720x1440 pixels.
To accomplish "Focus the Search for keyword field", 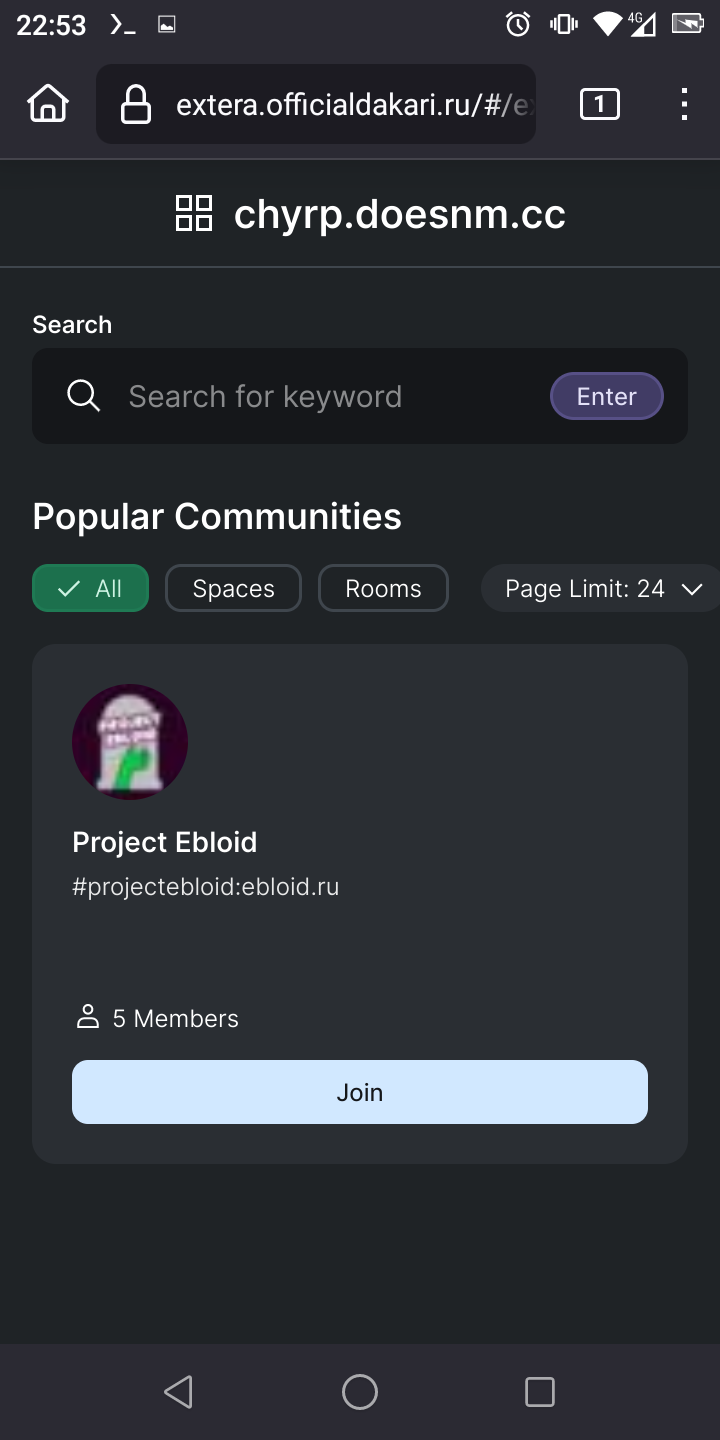I will 330,396.
